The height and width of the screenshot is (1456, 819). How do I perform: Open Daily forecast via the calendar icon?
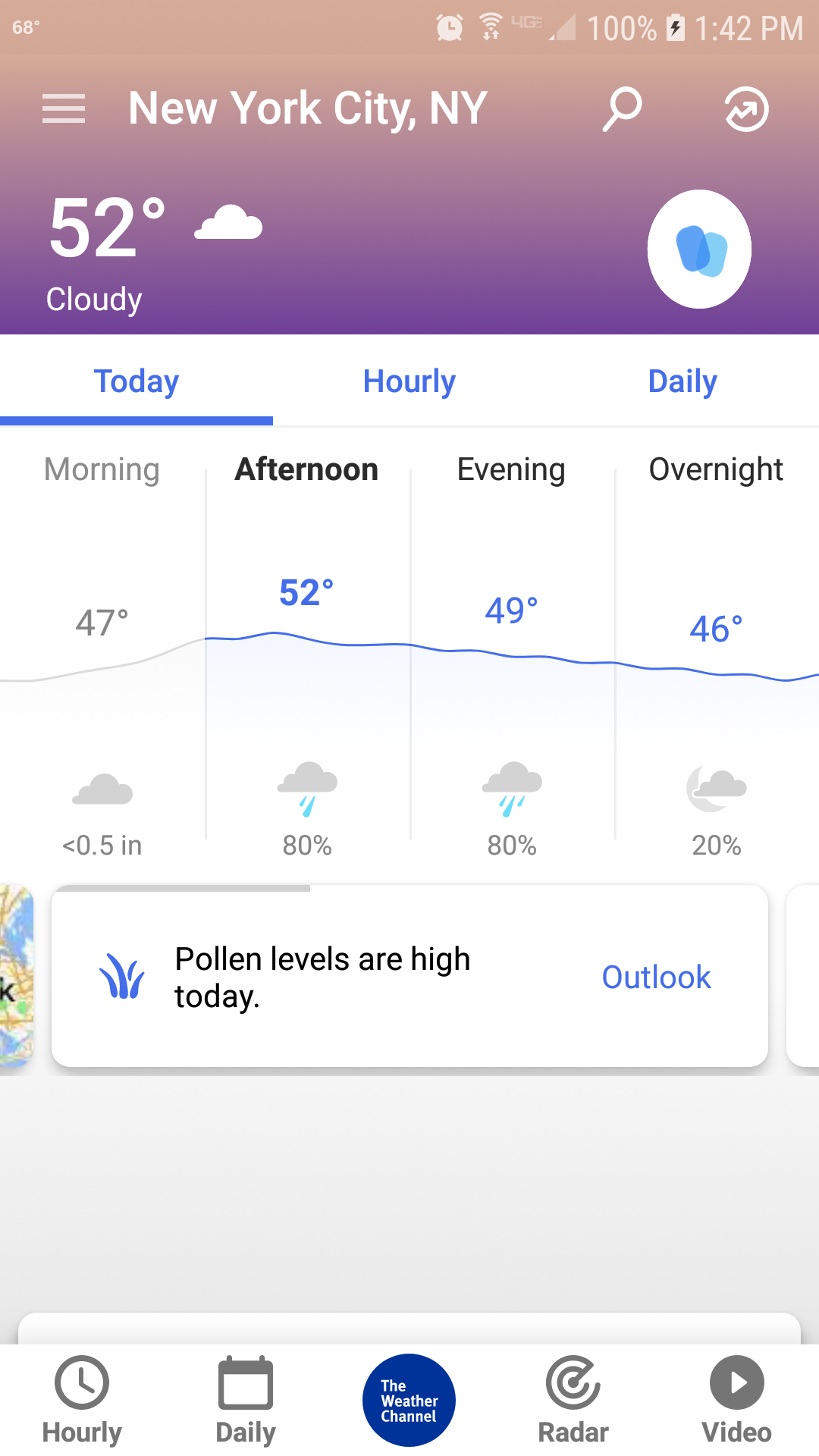[x=244, y=1399]
